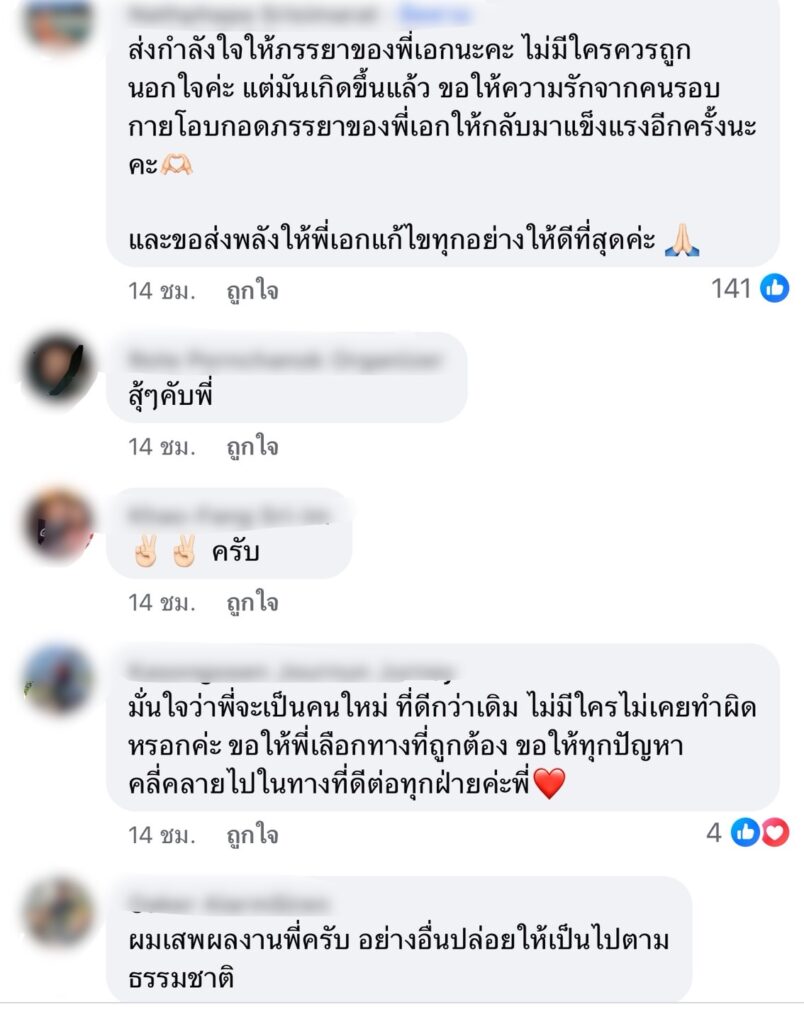Like the comment starting "ส่งกำลังใจให้ภรรยา"
This screenshot has width=804, height=1024.
coord(252,291)
